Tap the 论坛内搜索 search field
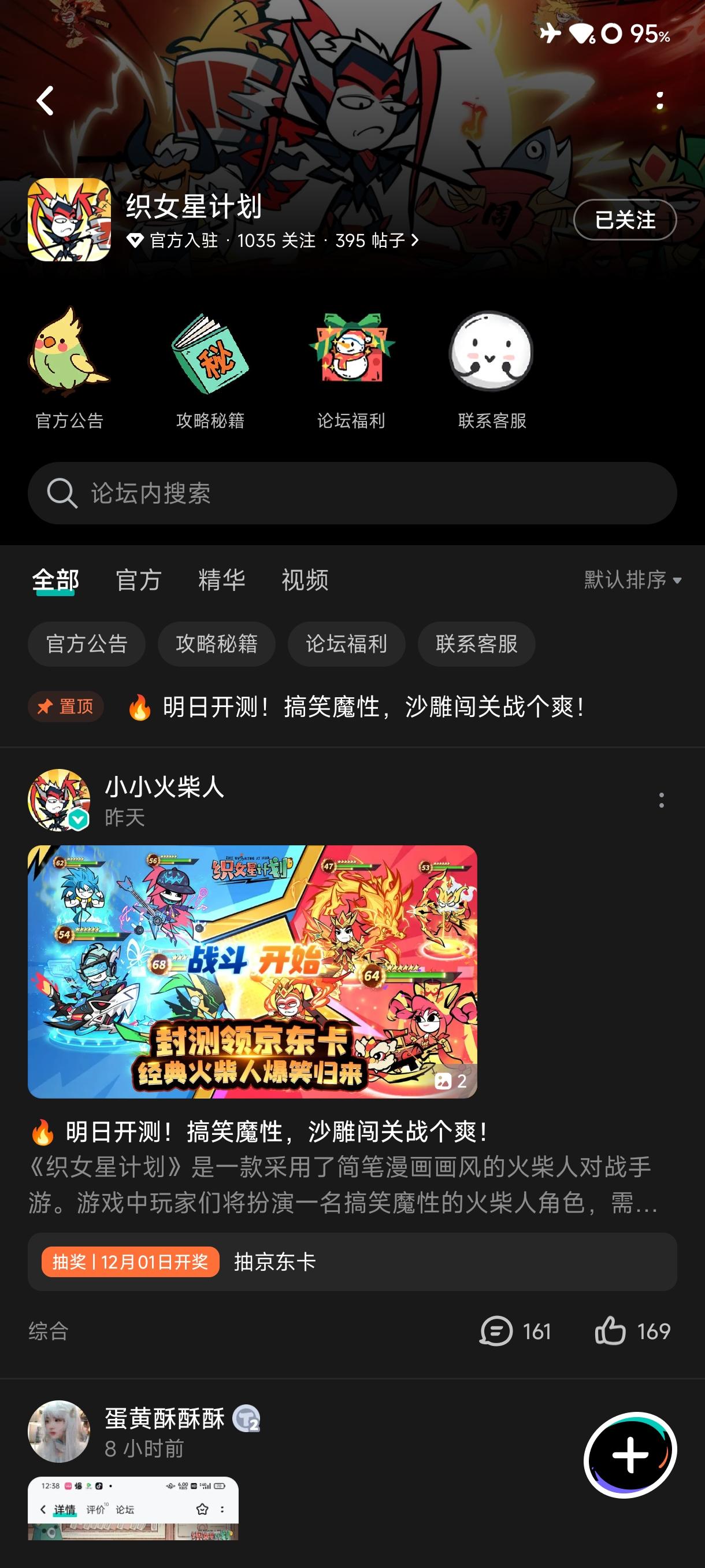705x1568 pixels. click(x=353, y=494)
